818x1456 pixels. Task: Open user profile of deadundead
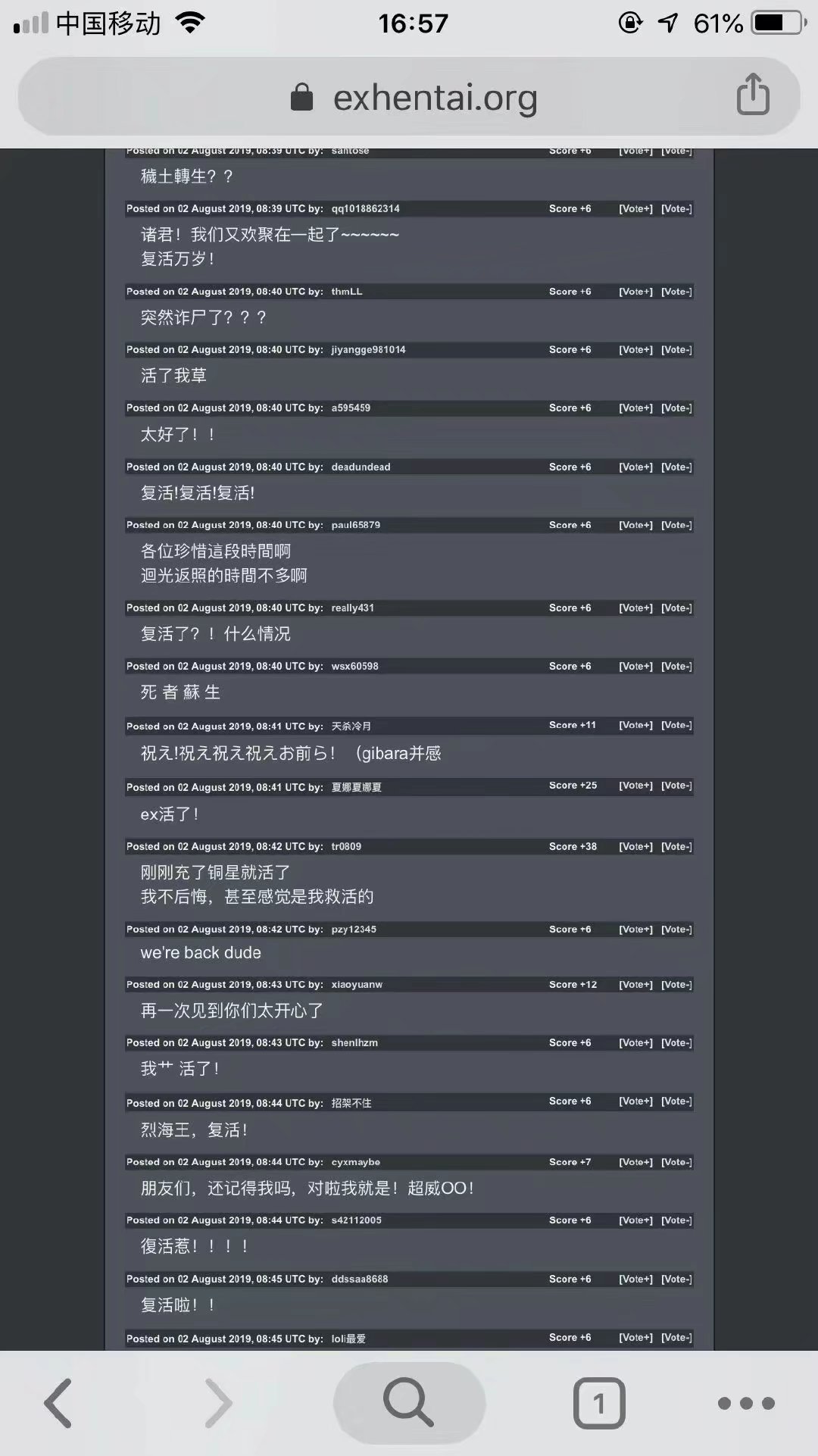pyautogui.click(x=361, y=467)
